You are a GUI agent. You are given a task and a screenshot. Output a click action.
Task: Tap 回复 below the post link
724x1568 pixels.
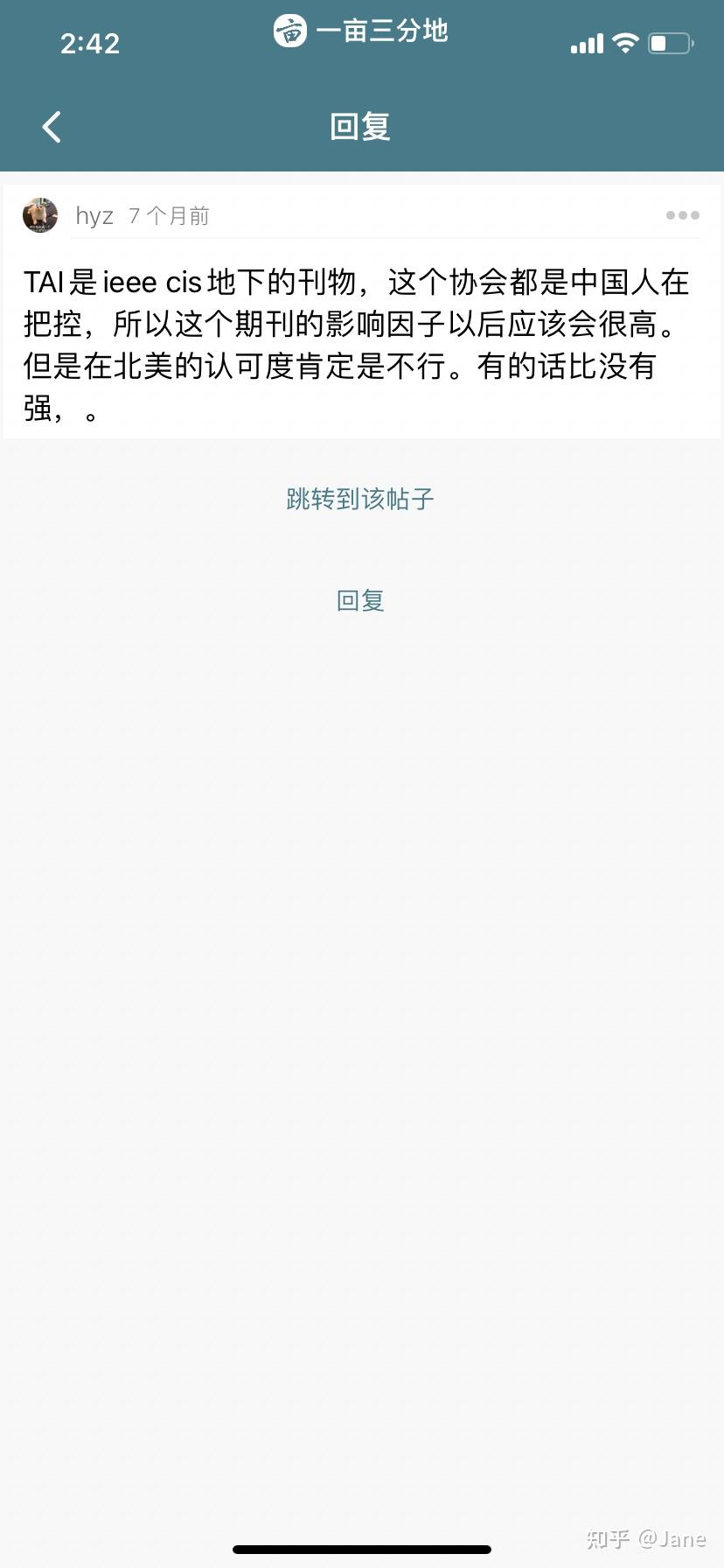[x=360, y=600]
